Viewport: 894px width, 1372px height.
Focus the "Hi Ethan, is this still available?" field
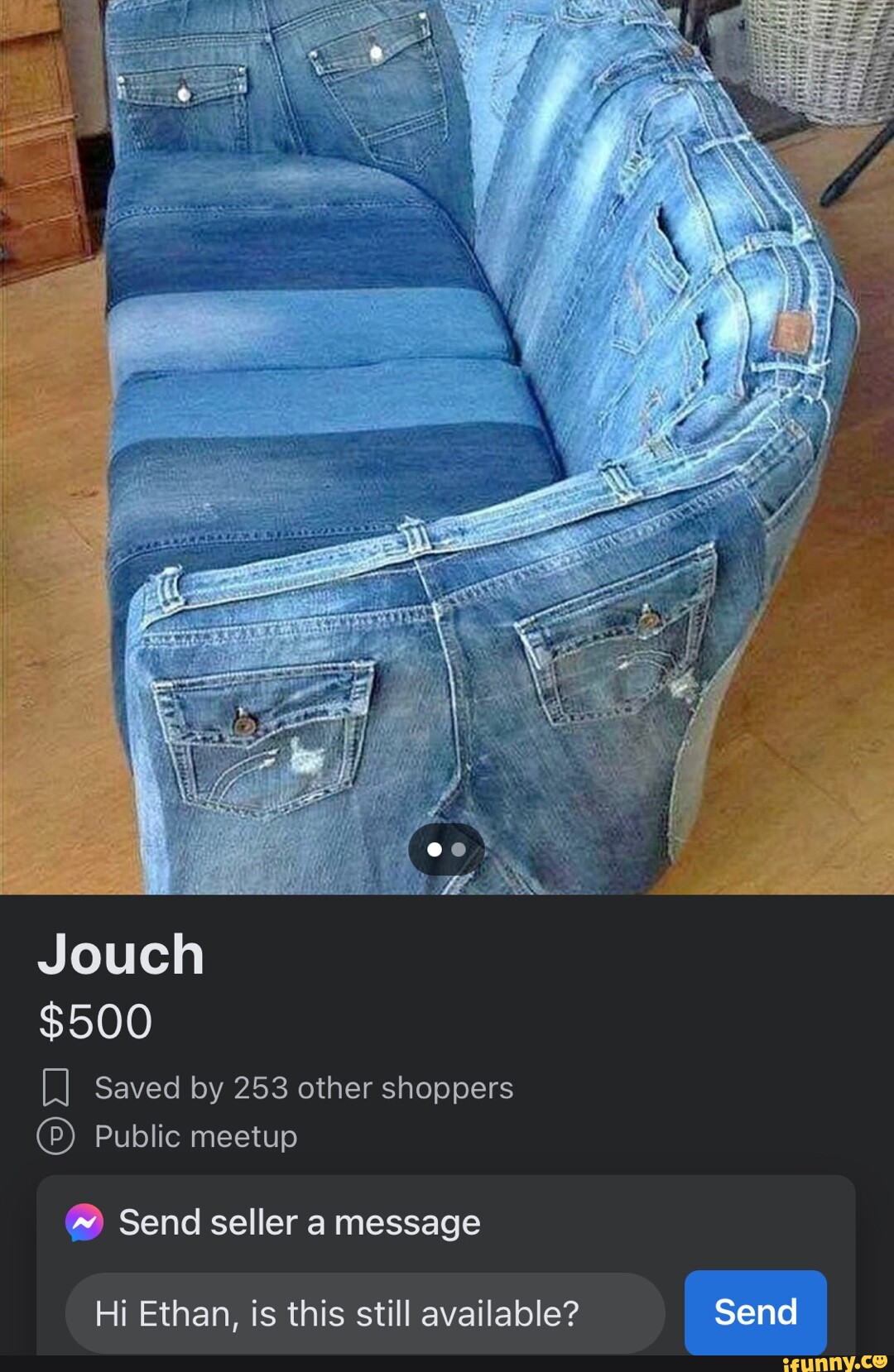coord(364,1312)
